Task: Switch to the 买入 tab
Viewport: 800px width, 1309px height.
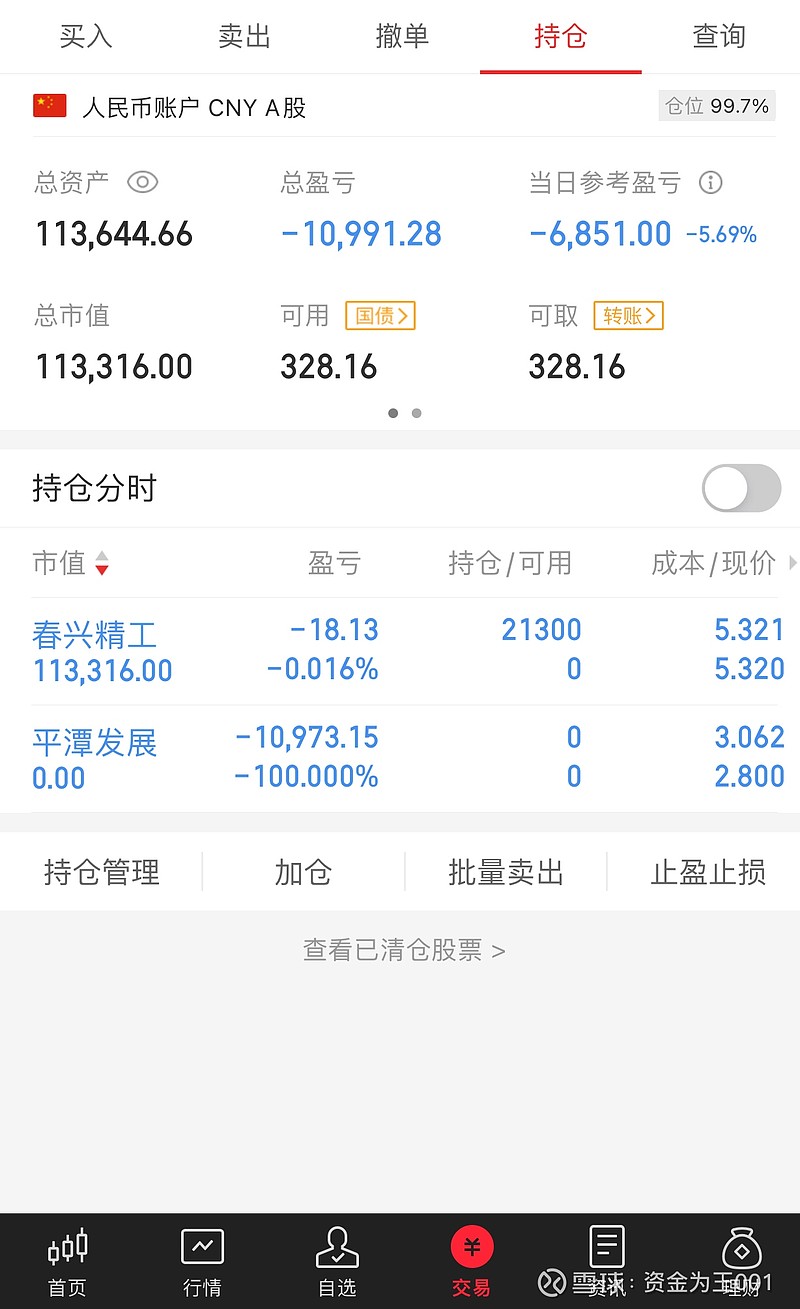Action: coord(86,37)
